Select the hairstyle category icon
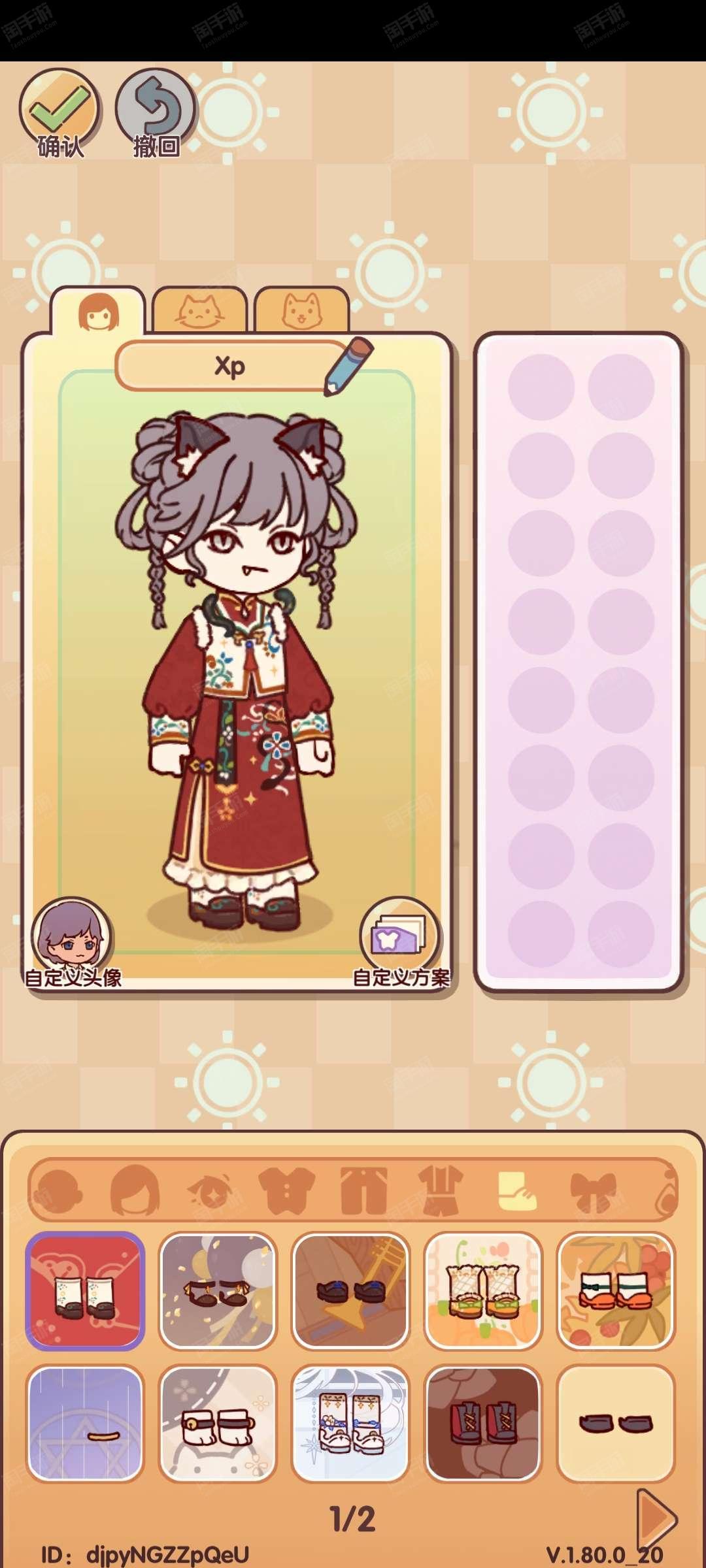The height and width of the screenshot is (1568, 706). pyautogui.click(x=135, y=1190)
